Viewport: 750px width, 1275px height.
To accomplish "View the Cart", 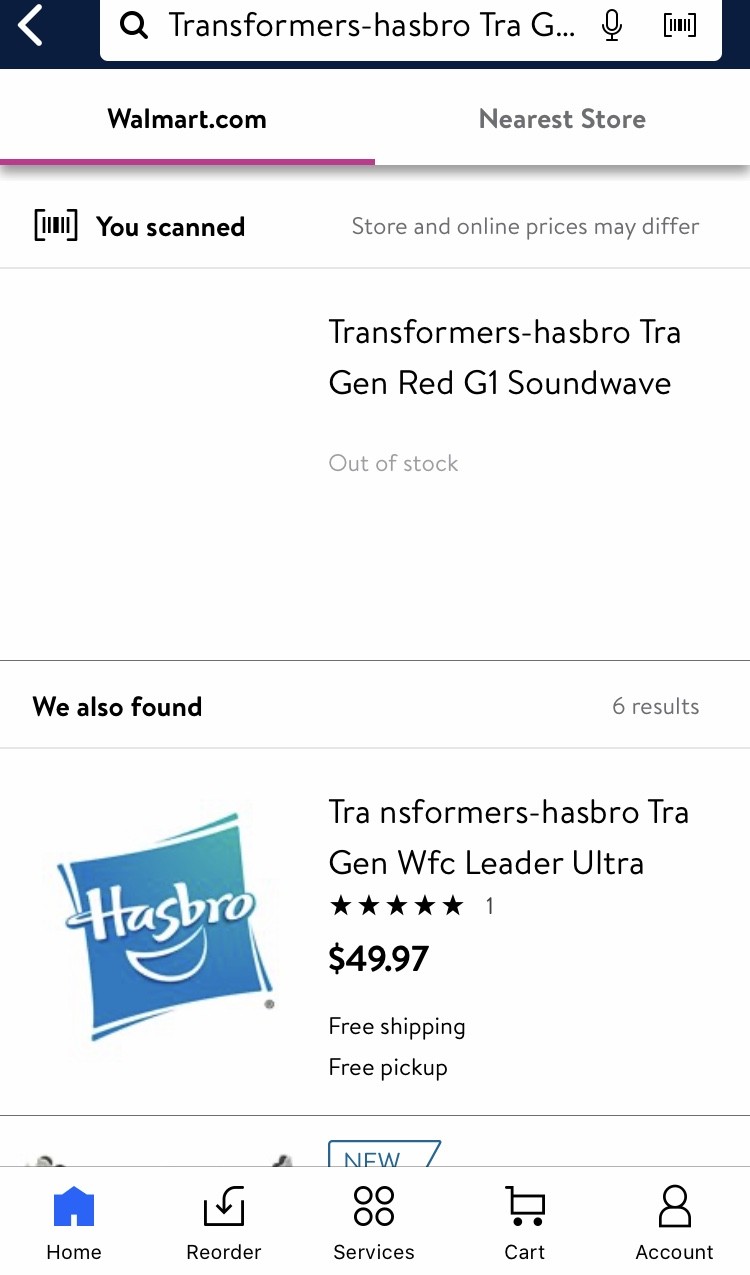I will click(525, 1222).
